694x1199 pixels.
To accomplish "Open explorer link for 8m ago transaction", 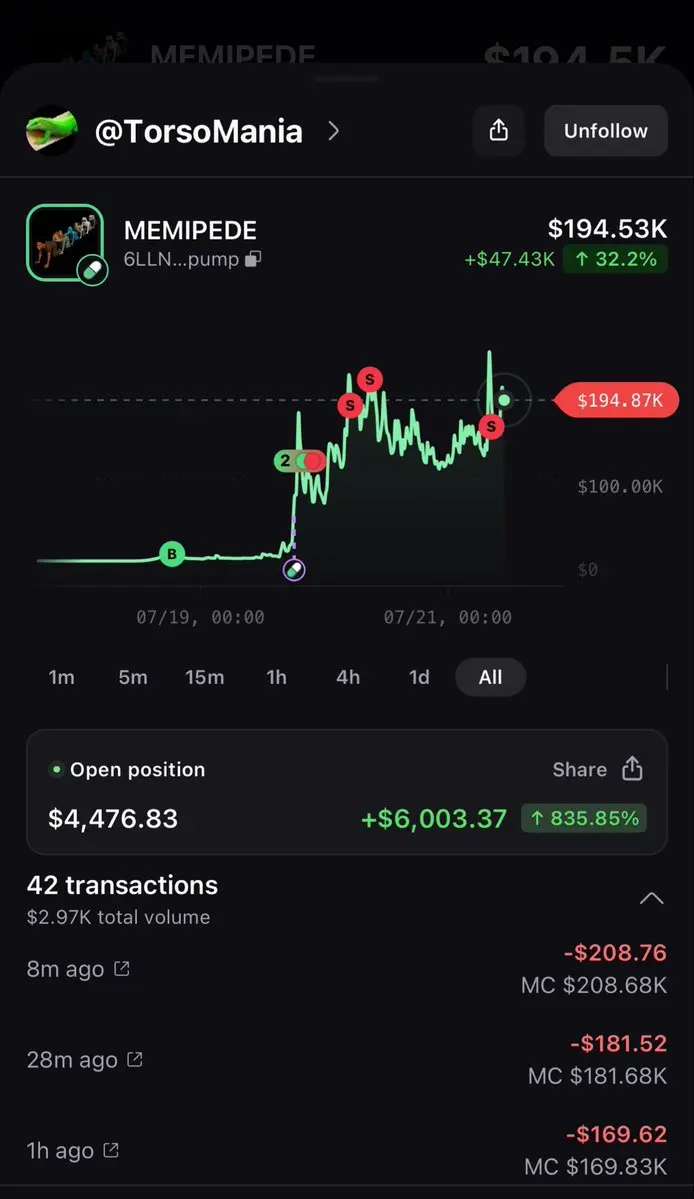I will click(x=122, y=969).
